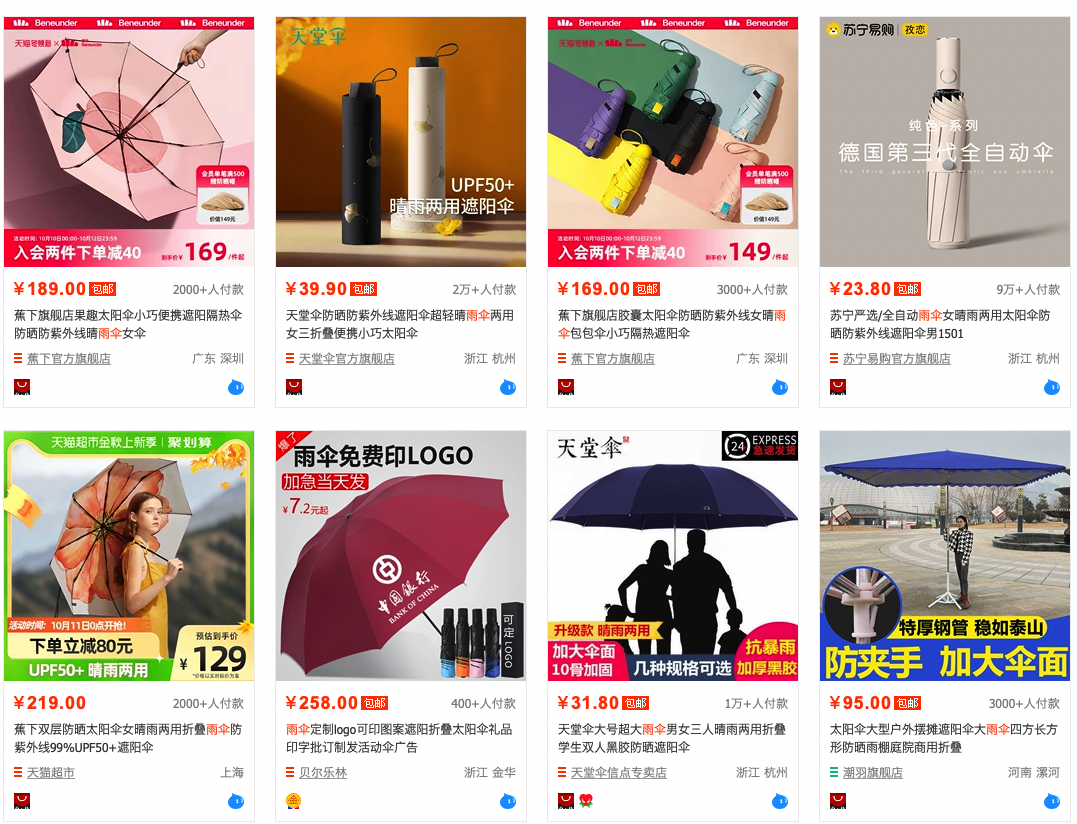Open the ¥189.00 蕉下 pink umbrella product image
1077x824 pixels.
129,141
